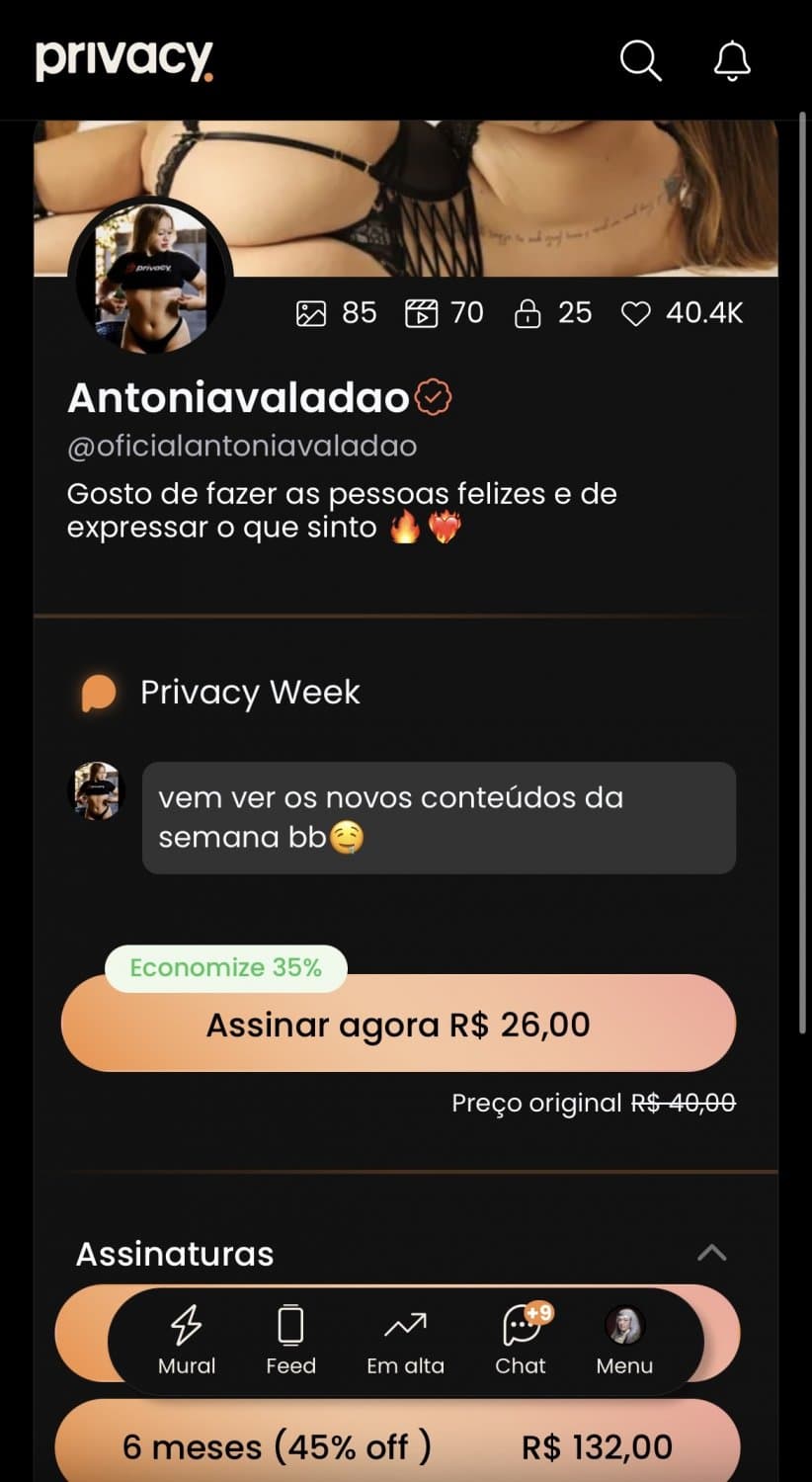Open @oficialantoniavaladao profile handle
Image resolution: width=812 pixels, height=1482 pixels.
[x=242, y=446]
